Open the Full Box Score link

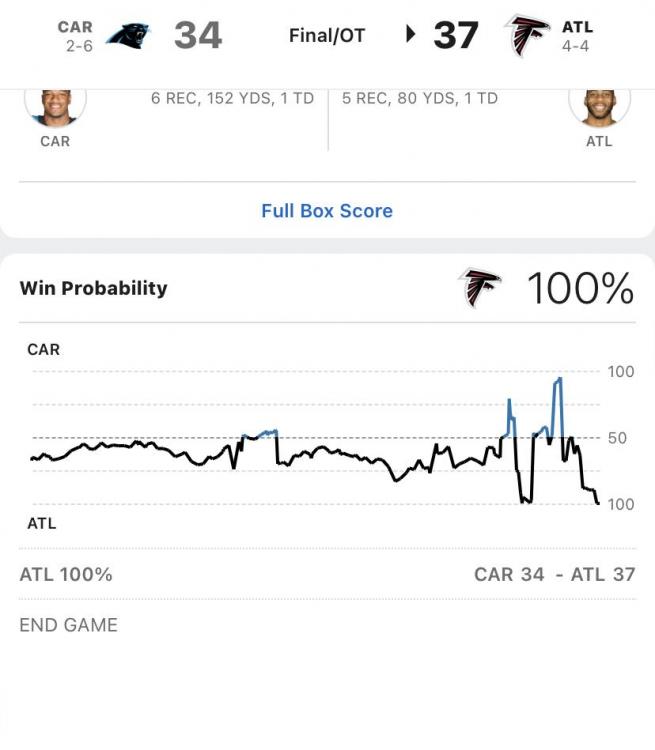point(327,211)
